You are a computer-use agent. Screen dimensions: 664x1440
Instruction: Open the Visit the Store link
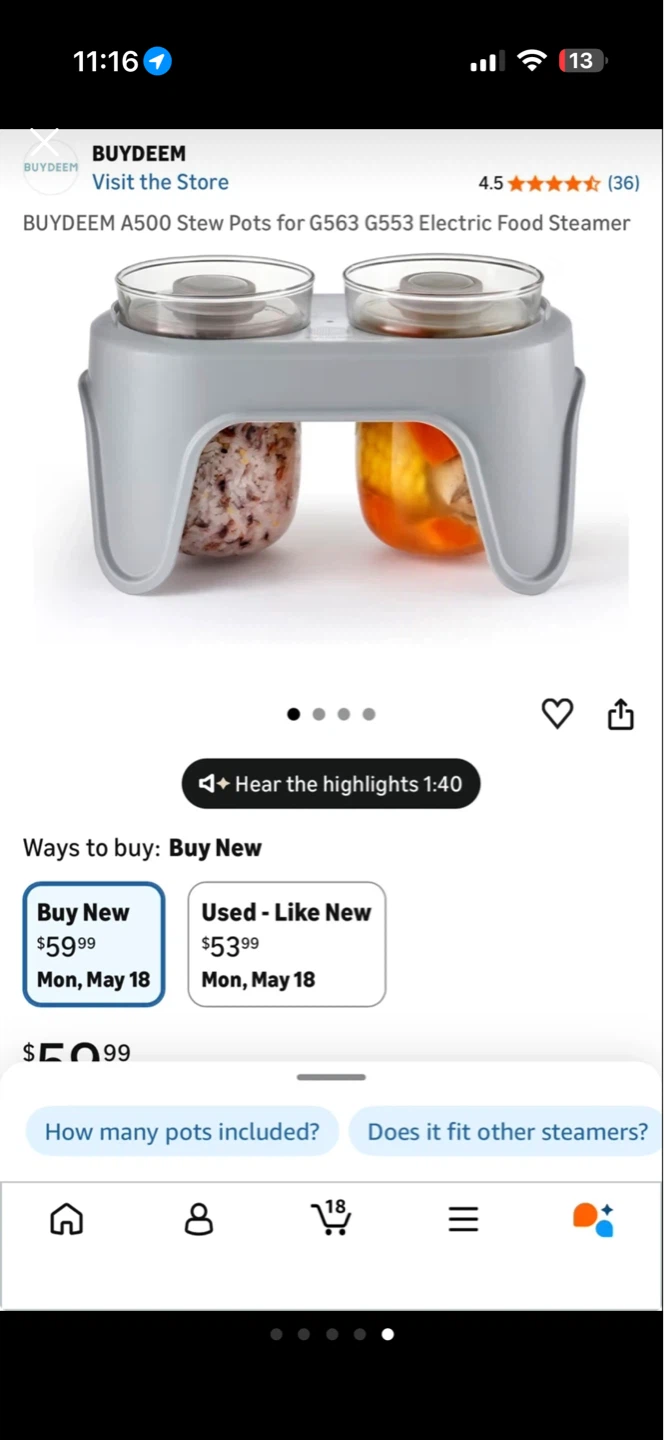tap(160, 182)
